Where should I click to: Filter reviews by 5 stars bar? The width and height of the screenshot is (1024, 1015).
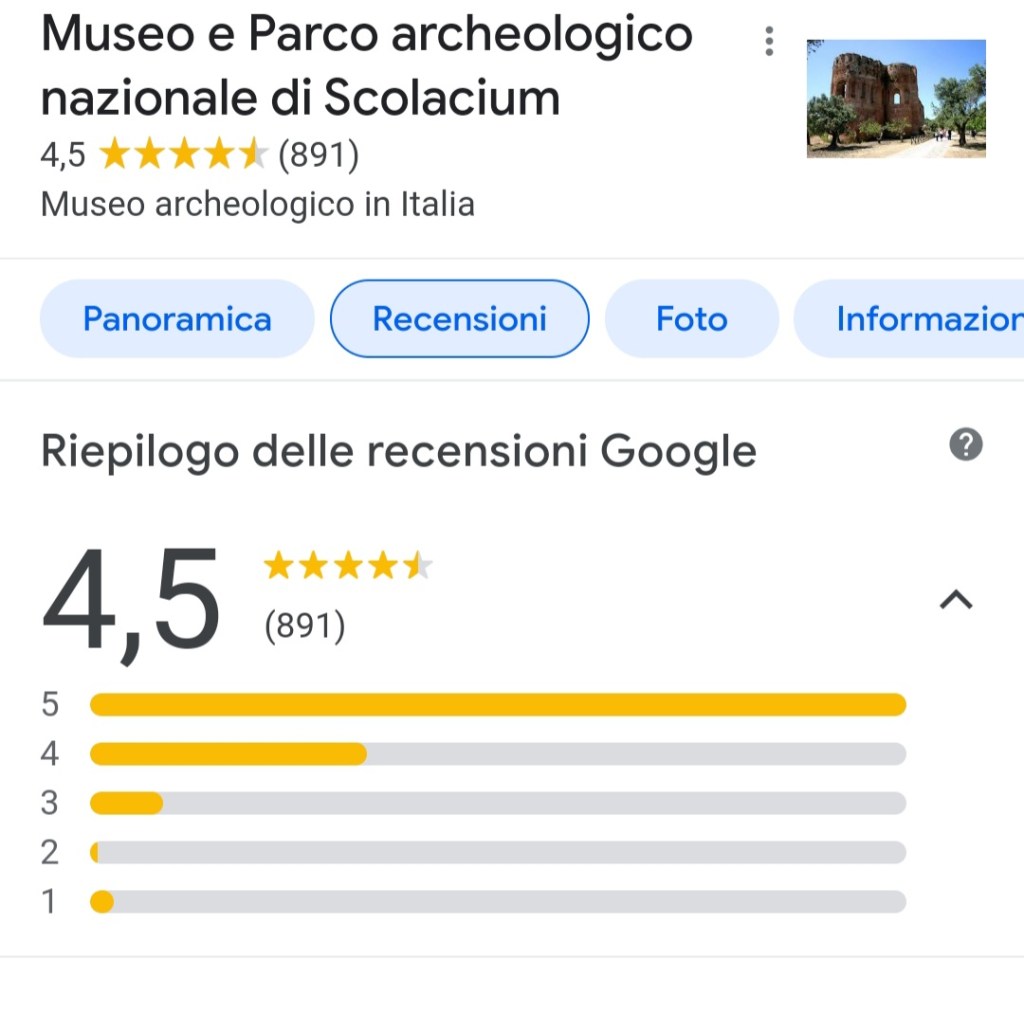point(497,705)
